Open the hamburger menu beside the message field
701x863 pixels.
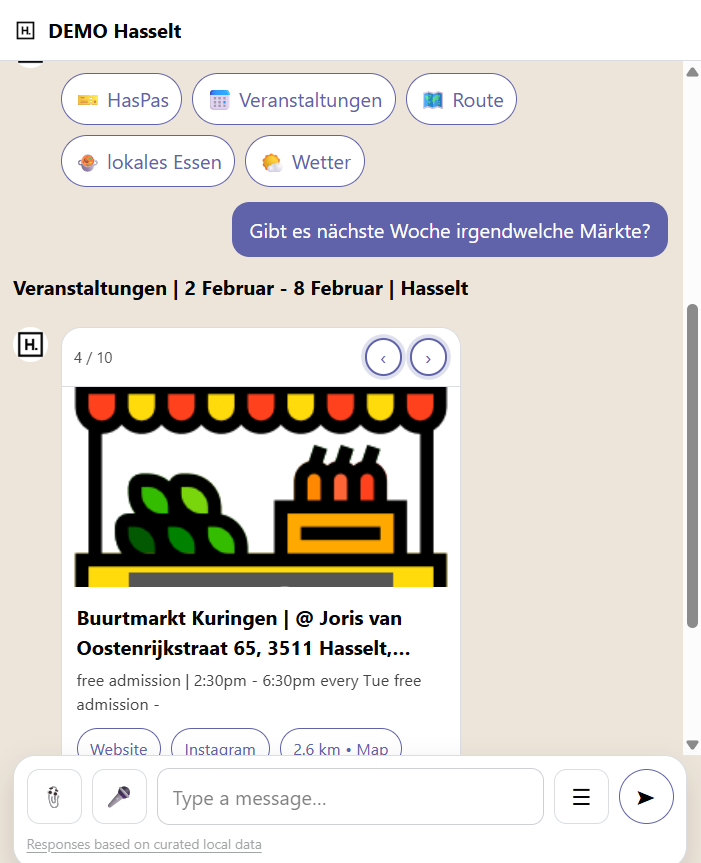581,797
